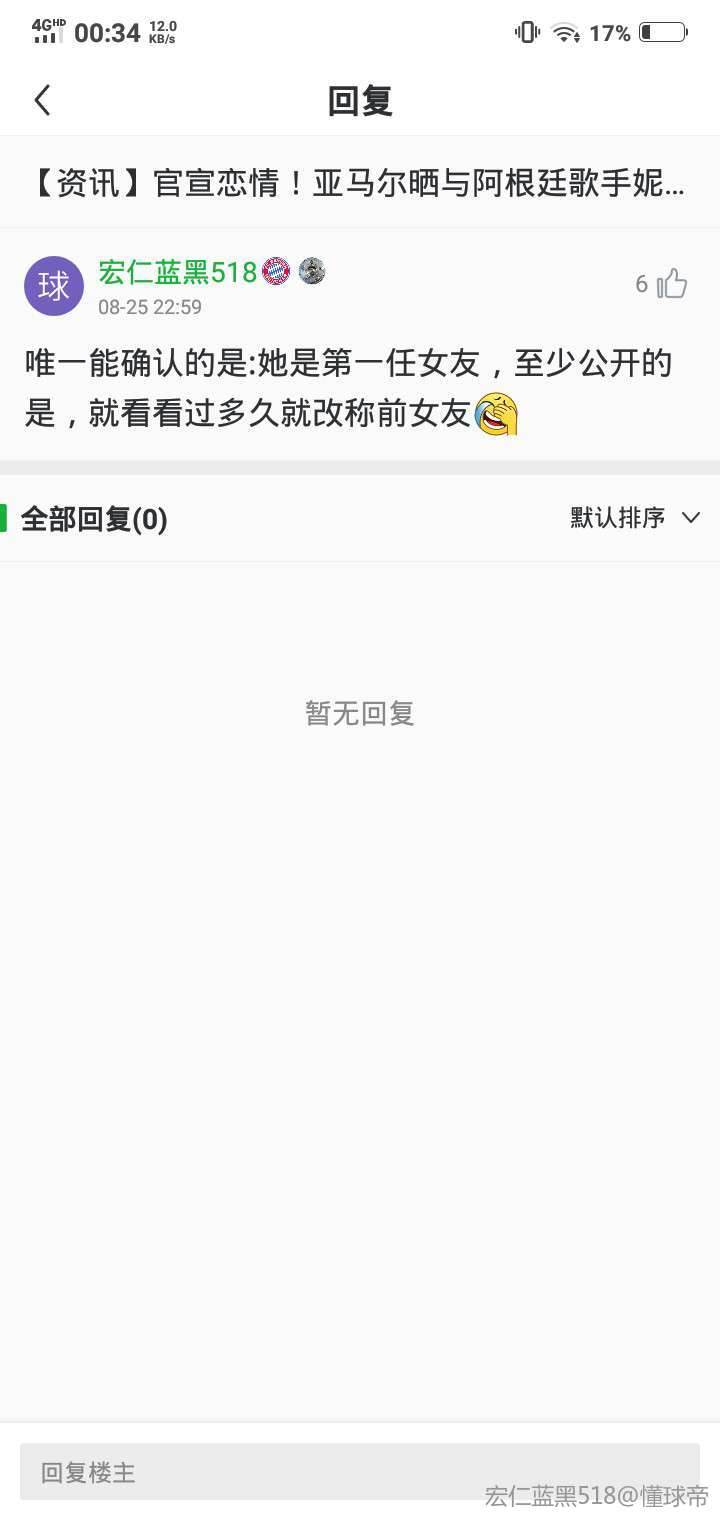
Task: Open the 宏仁蓝黑518 avatar profile
Action: tap(54, 286)
